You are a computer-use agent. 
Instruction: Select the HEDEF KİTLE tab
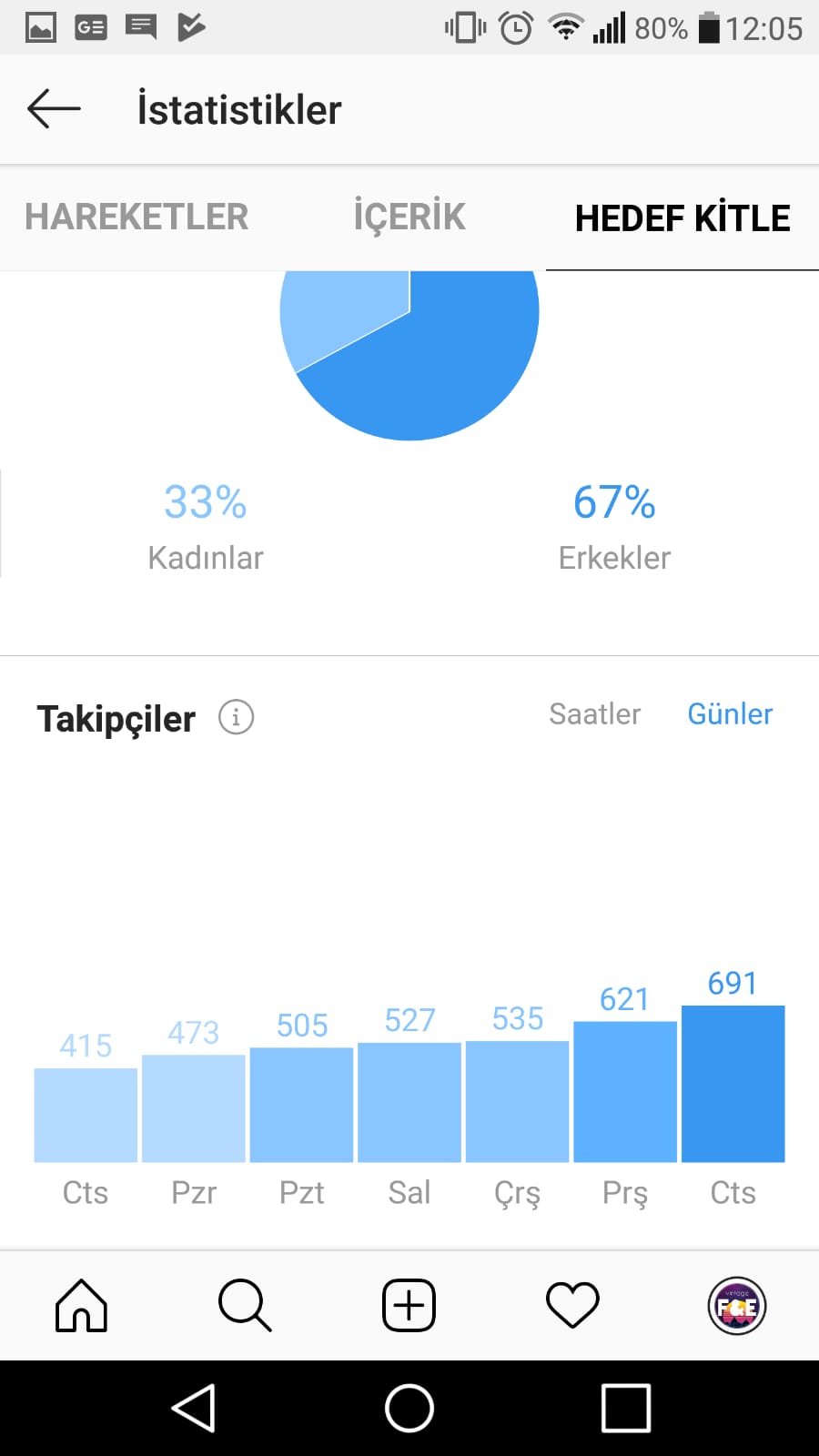click(682, 217)
